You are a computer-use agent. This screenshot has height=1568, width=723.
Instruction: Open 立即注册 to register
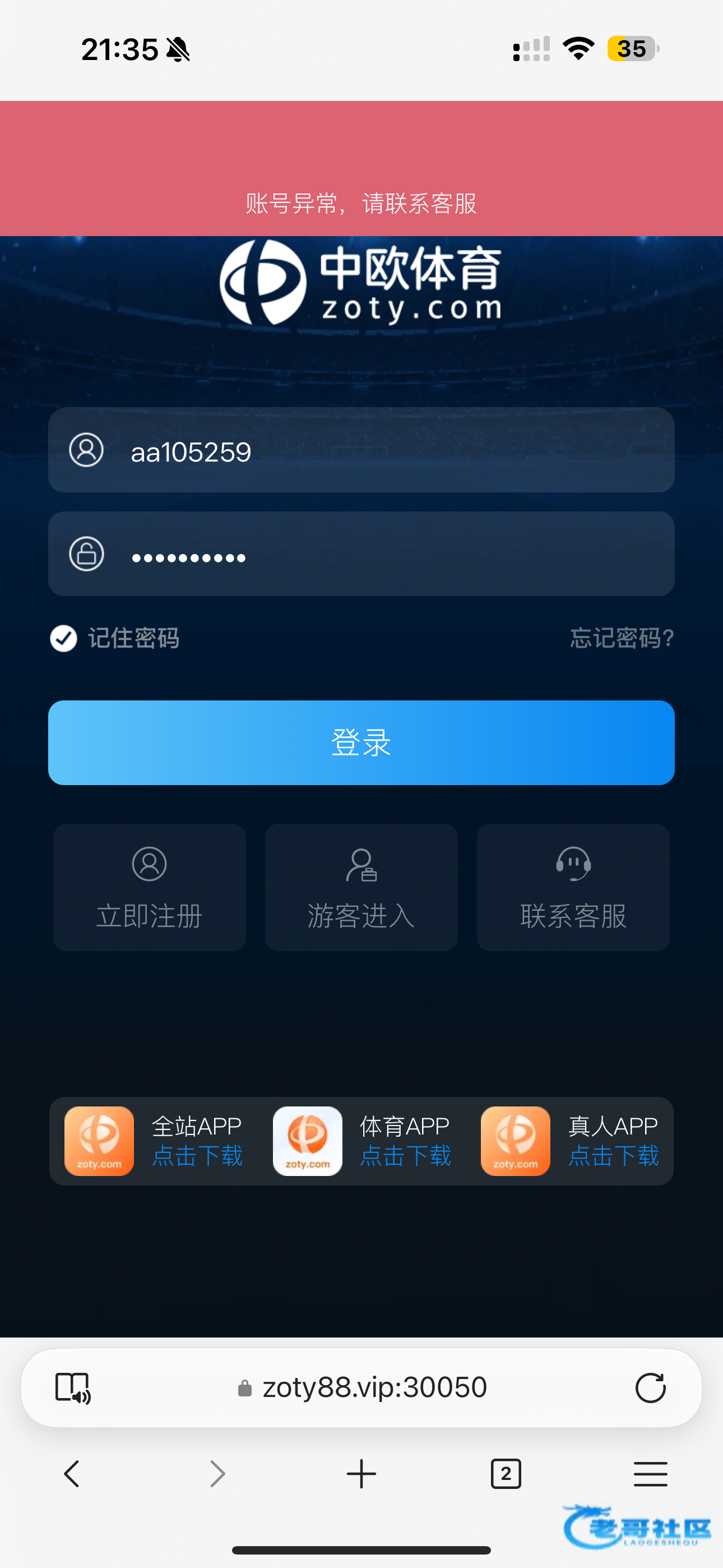pos(150,888)
